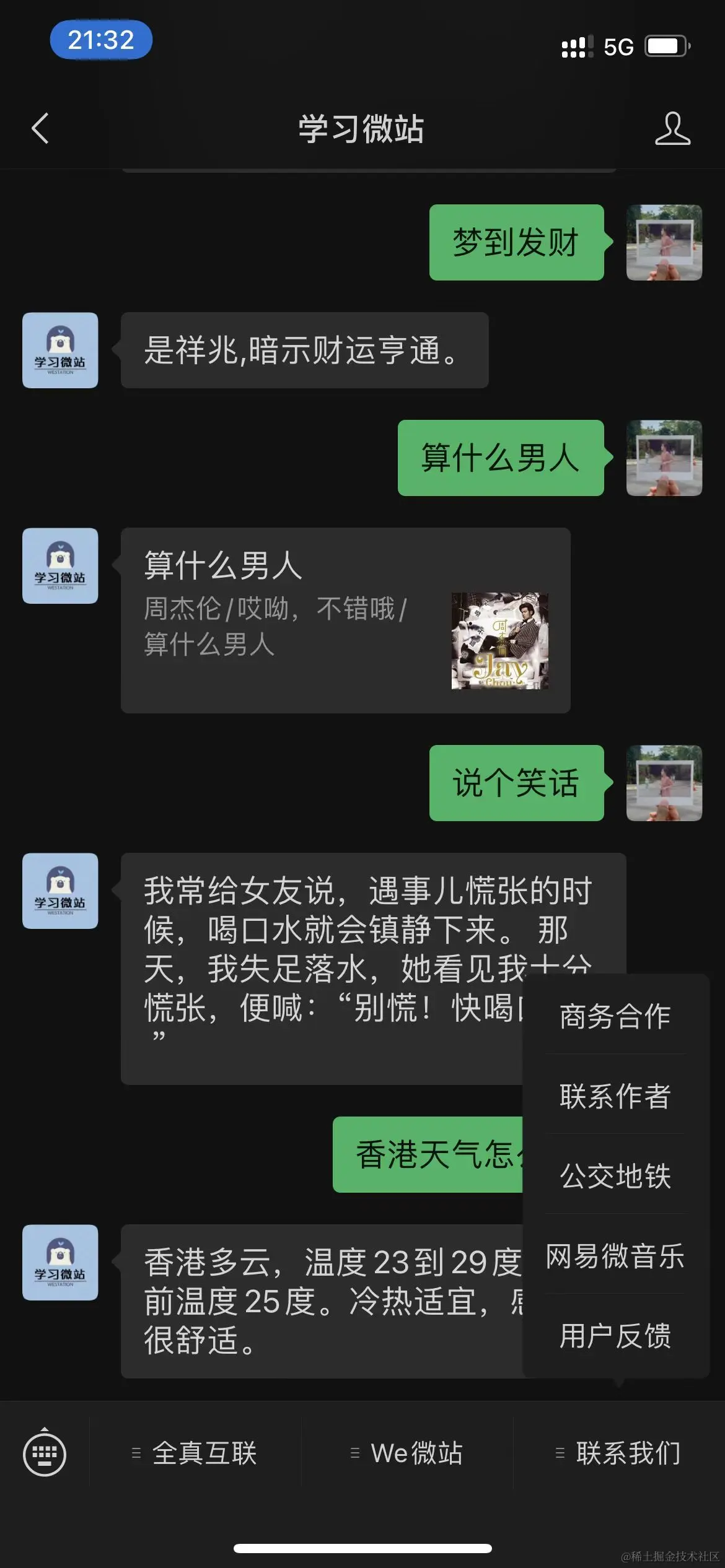Choose 联系作者 option
The image size is (725, 1568).
click(x=615, y=1096)
